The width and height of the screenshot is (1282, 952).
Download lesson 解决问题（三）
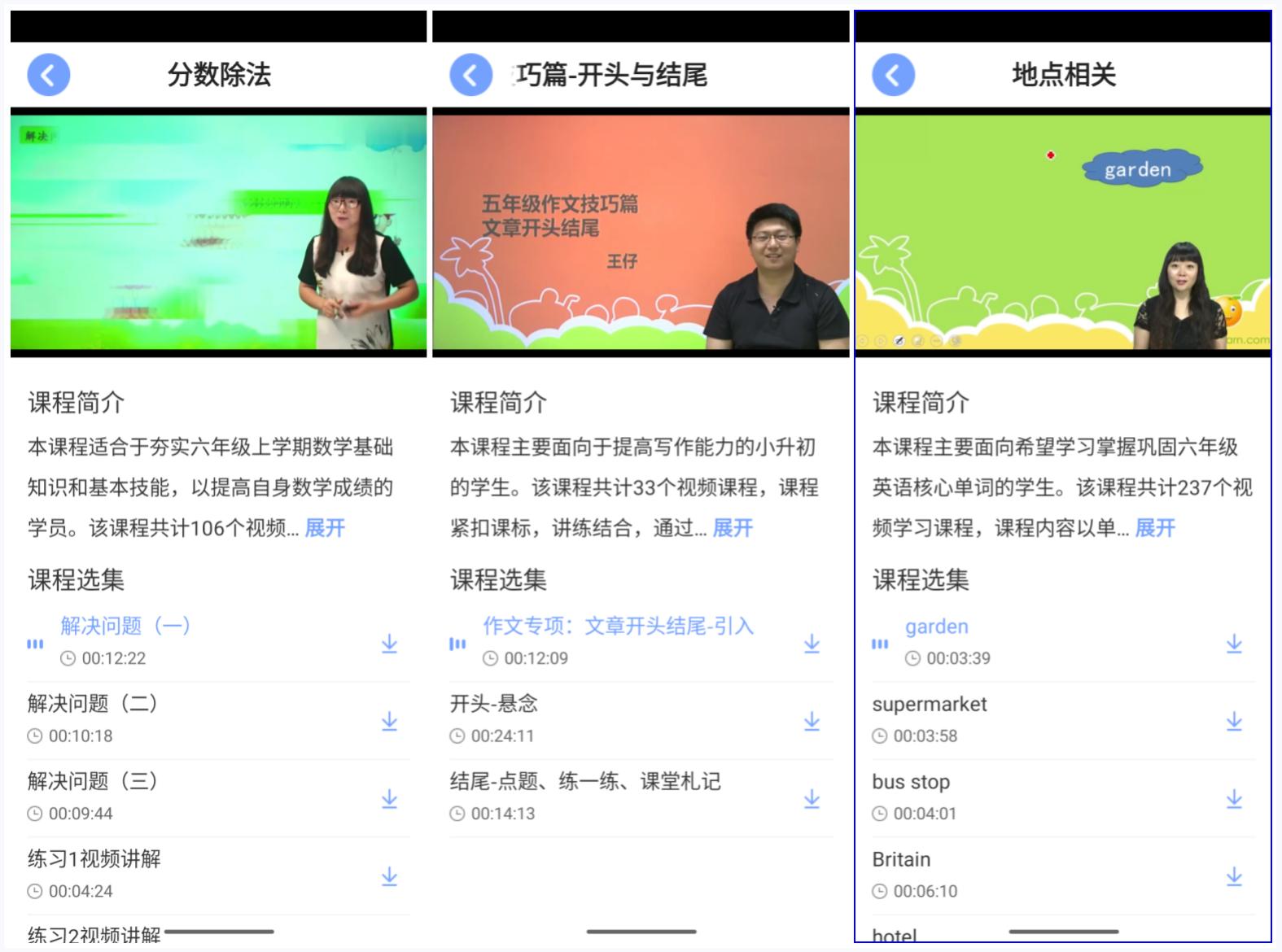click(x=389, y=799)
